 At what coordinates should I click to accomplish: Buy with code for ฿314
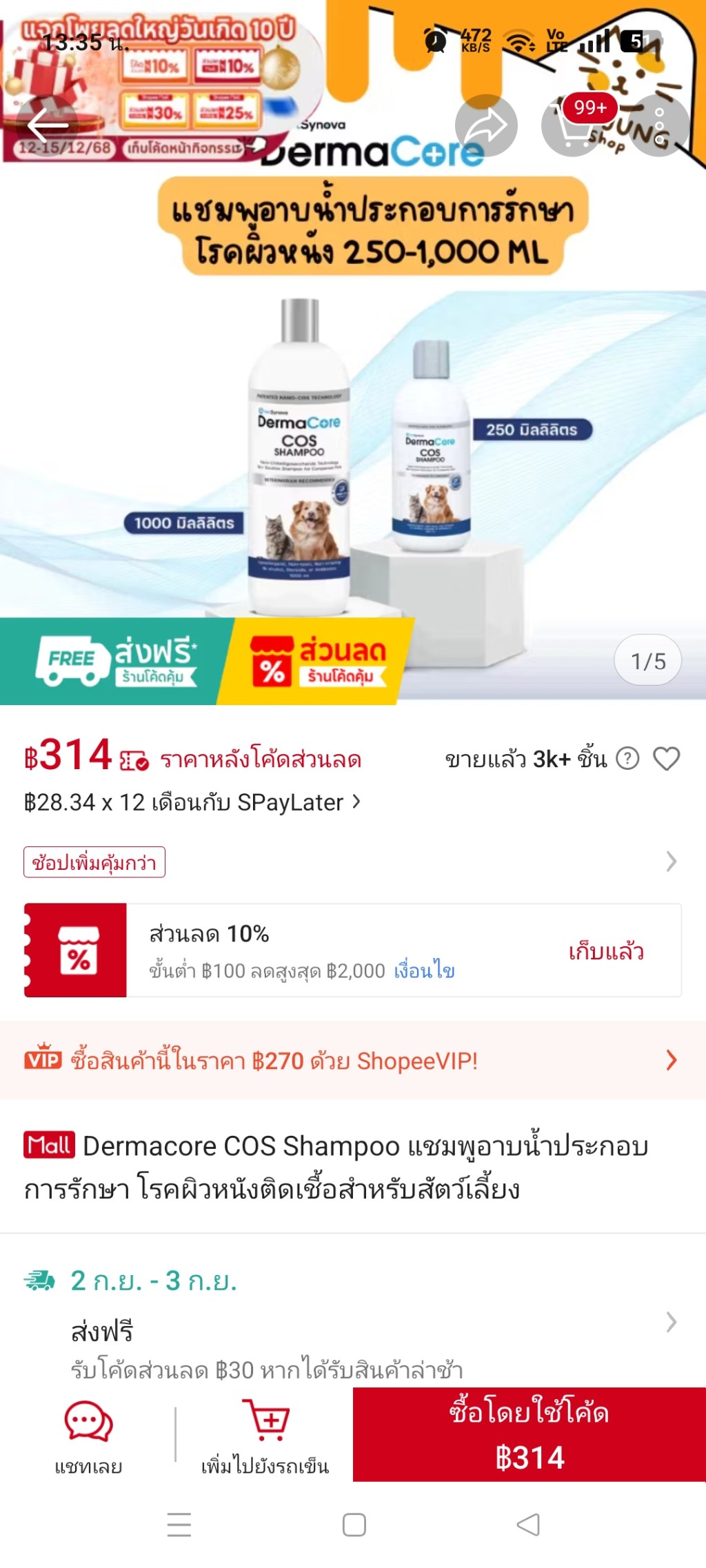[x=529, y=1434]
